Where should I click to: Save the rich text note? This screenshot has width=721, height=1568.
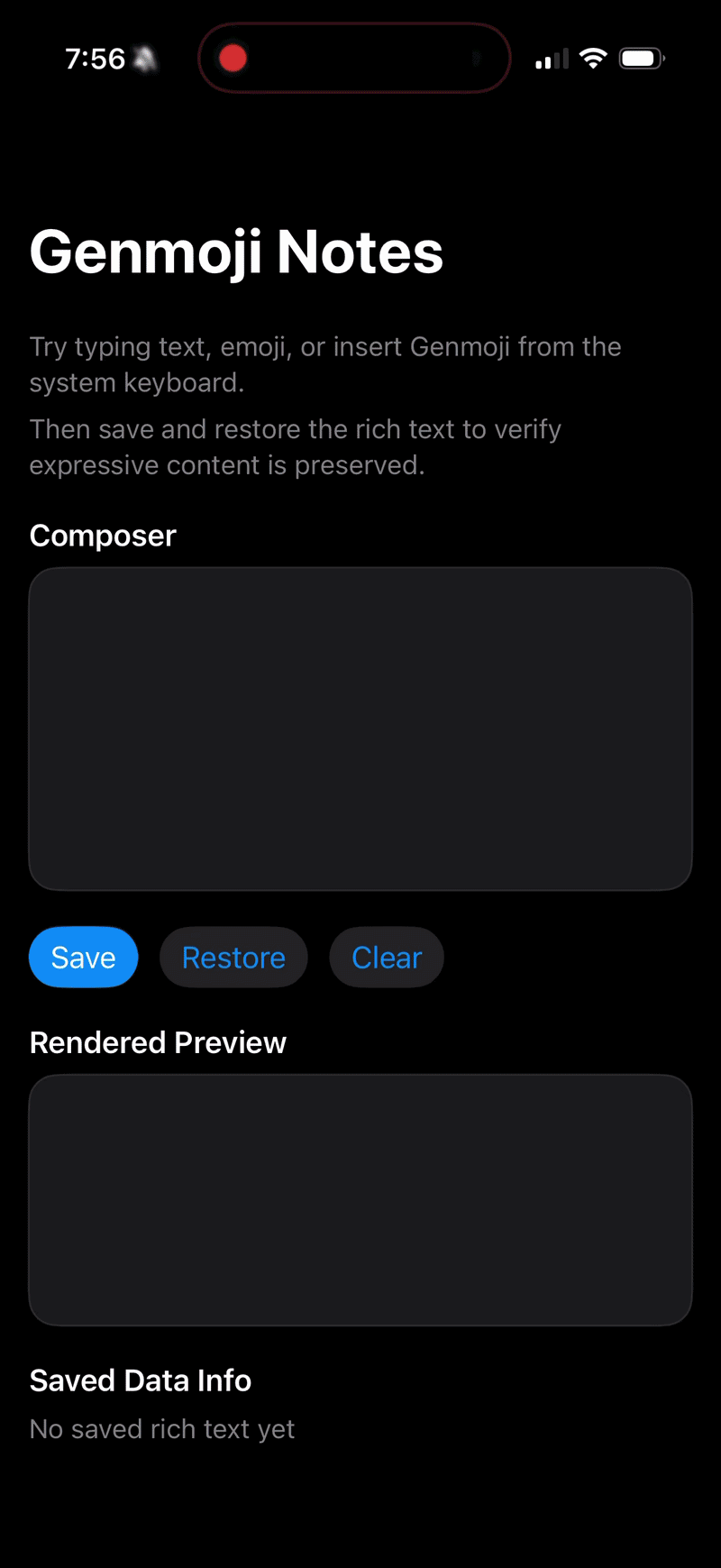click(x=83, y=957)
